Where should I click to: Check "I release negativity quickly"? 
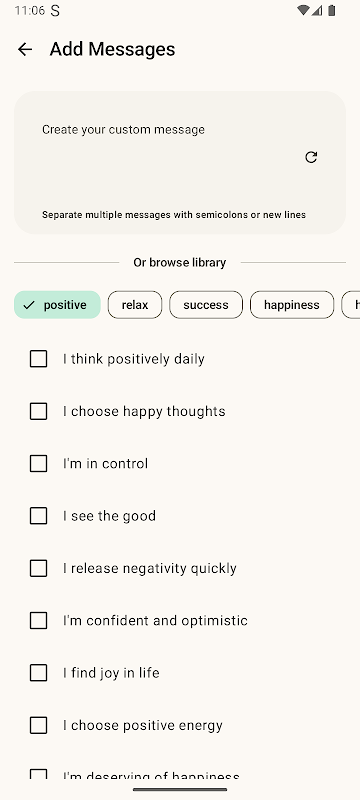click(x=38, y=568)
